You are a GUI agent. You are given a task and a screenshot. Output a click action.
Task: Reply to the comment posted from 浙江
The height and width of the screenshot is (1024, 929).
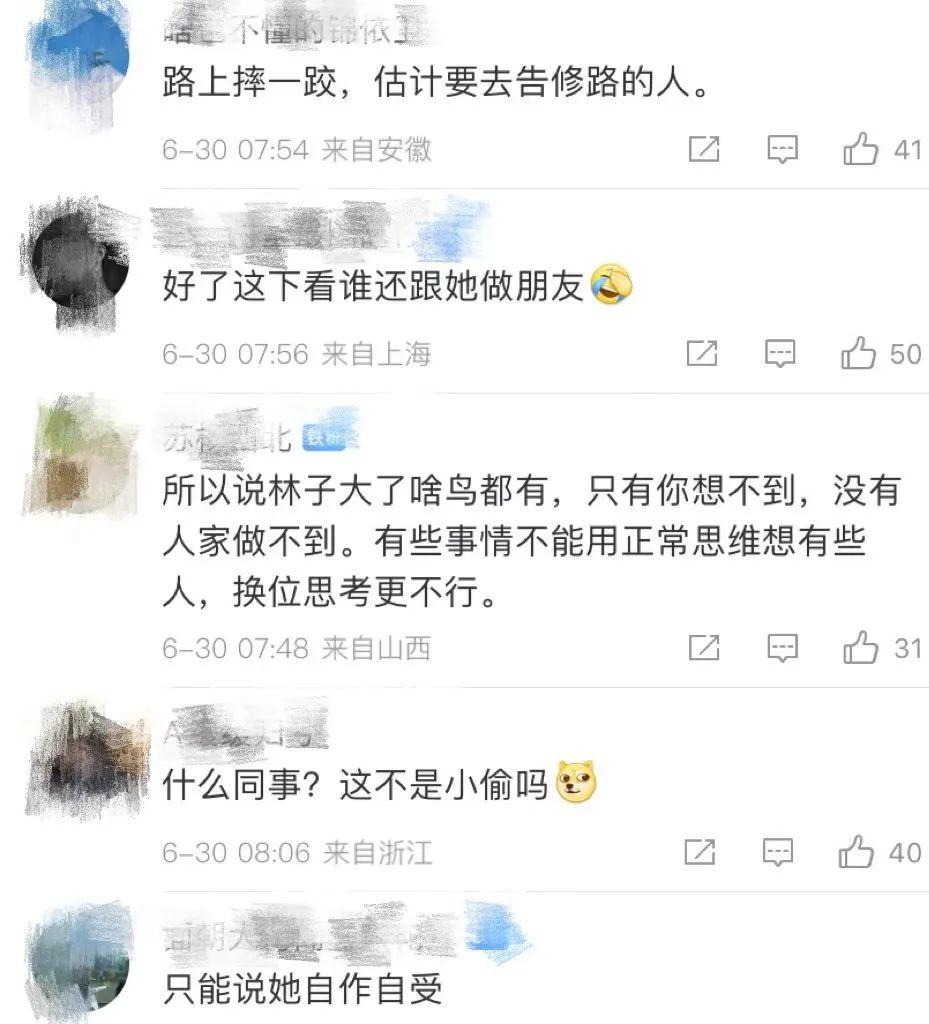point(778,853)
